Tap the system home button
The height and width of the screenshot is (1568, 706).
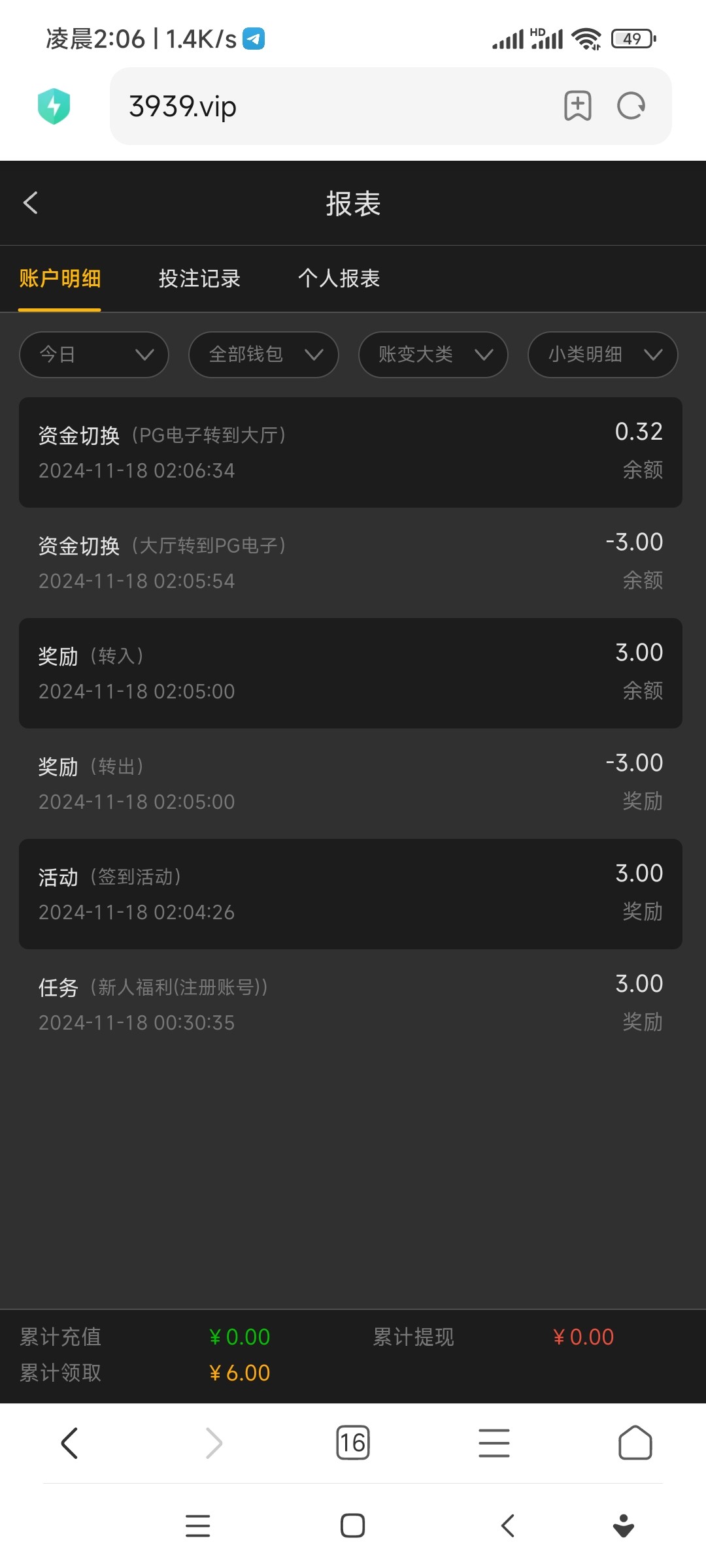[353, 1526]
